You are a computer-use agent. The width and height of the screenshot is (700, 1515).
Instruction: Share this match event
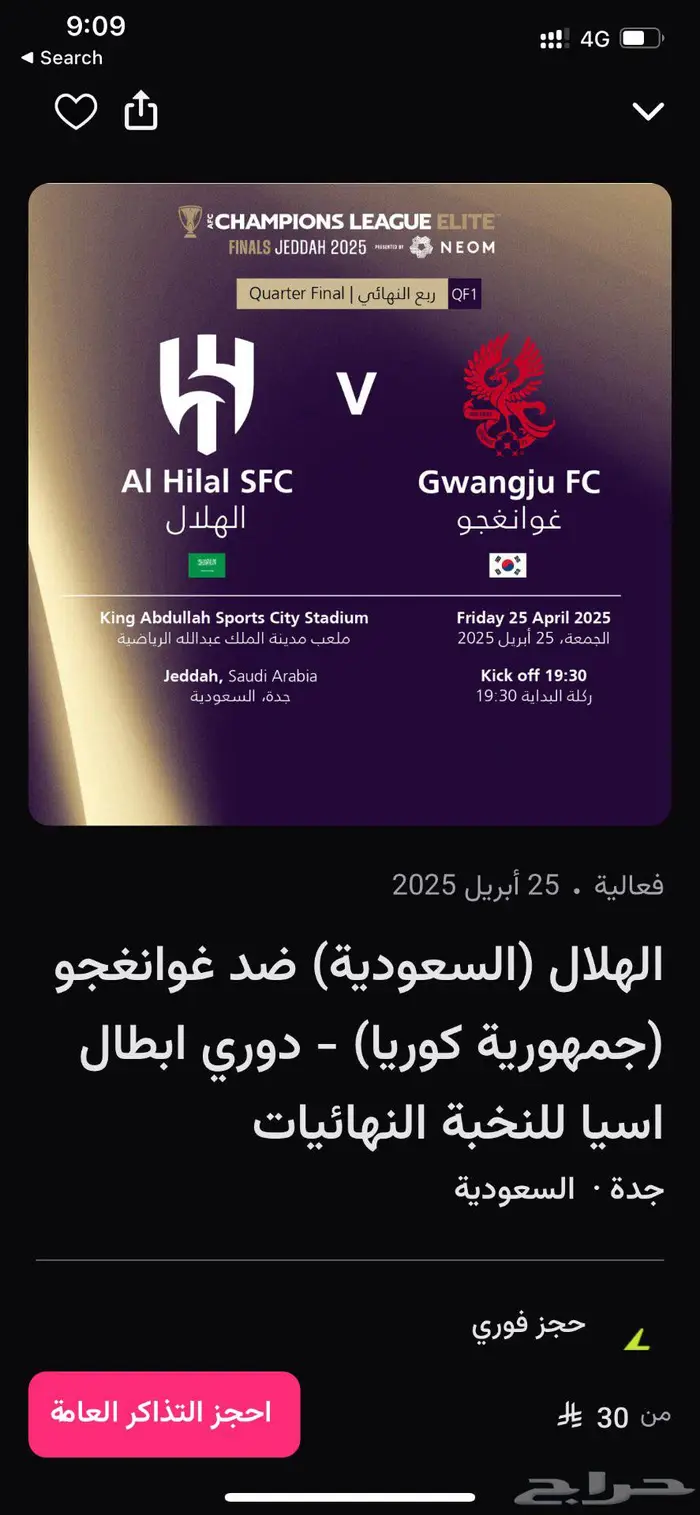coord(141,110)
